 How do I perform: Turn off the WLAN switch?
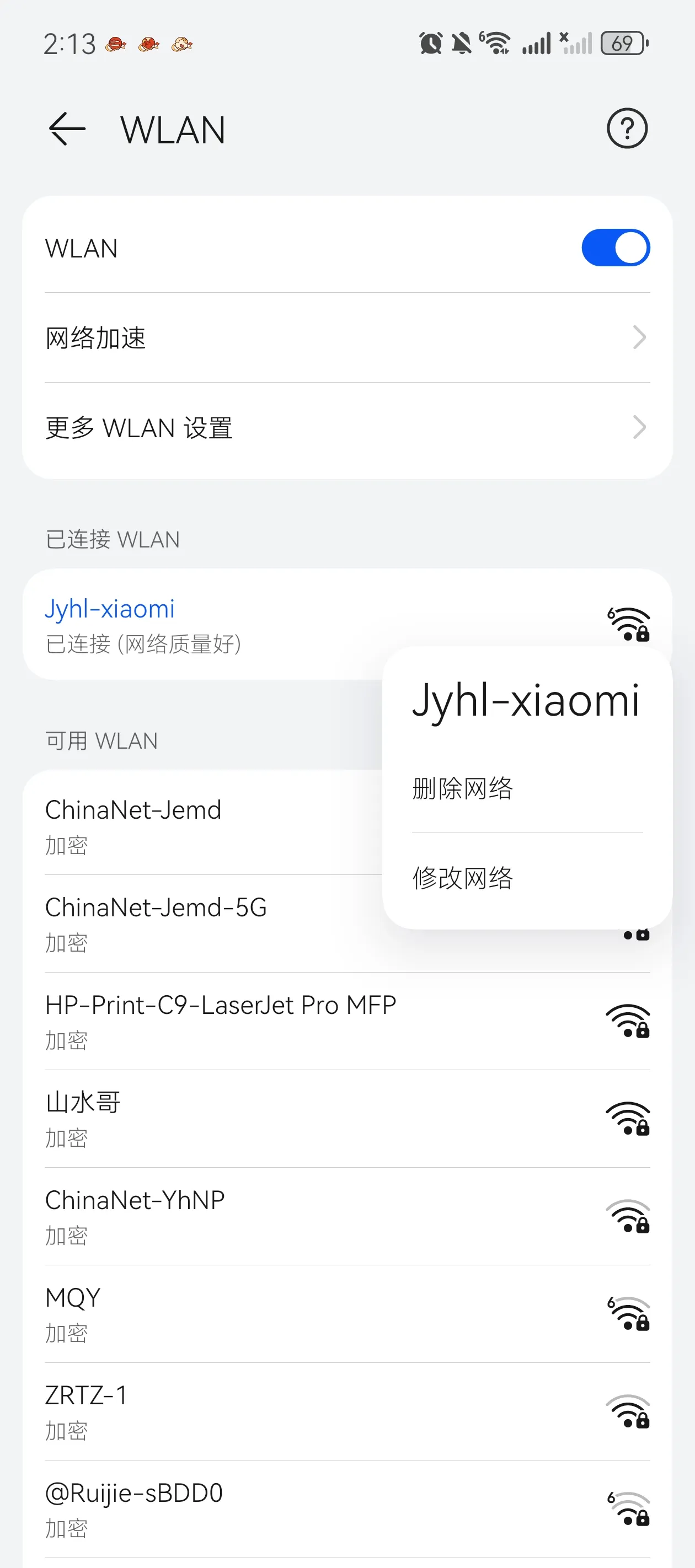615,247
